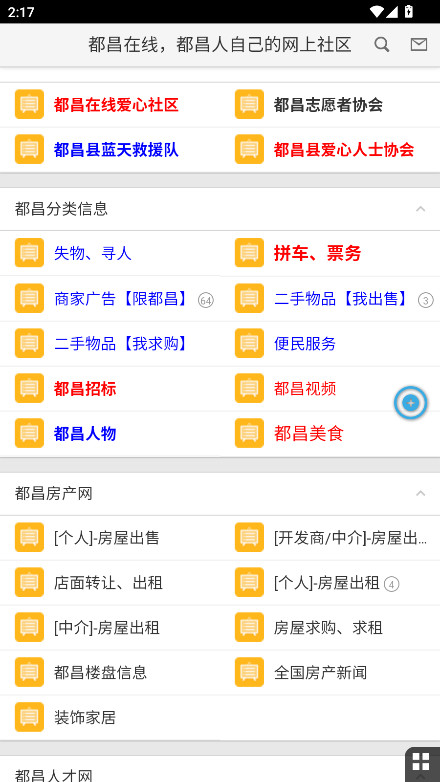Open 都昌在线爱心社区 forum
The width and height of the screenshot is (440, 782).
pos(116,105)
